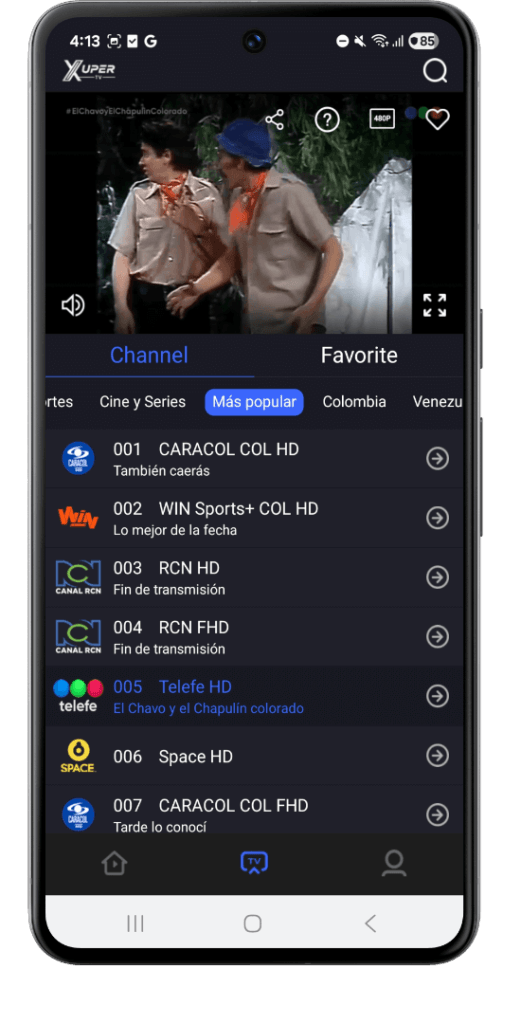Image resolution: width=521 pixels, height=1024 pixels.
Task: Switch to the Favorite tab
Action: (359, 355)
